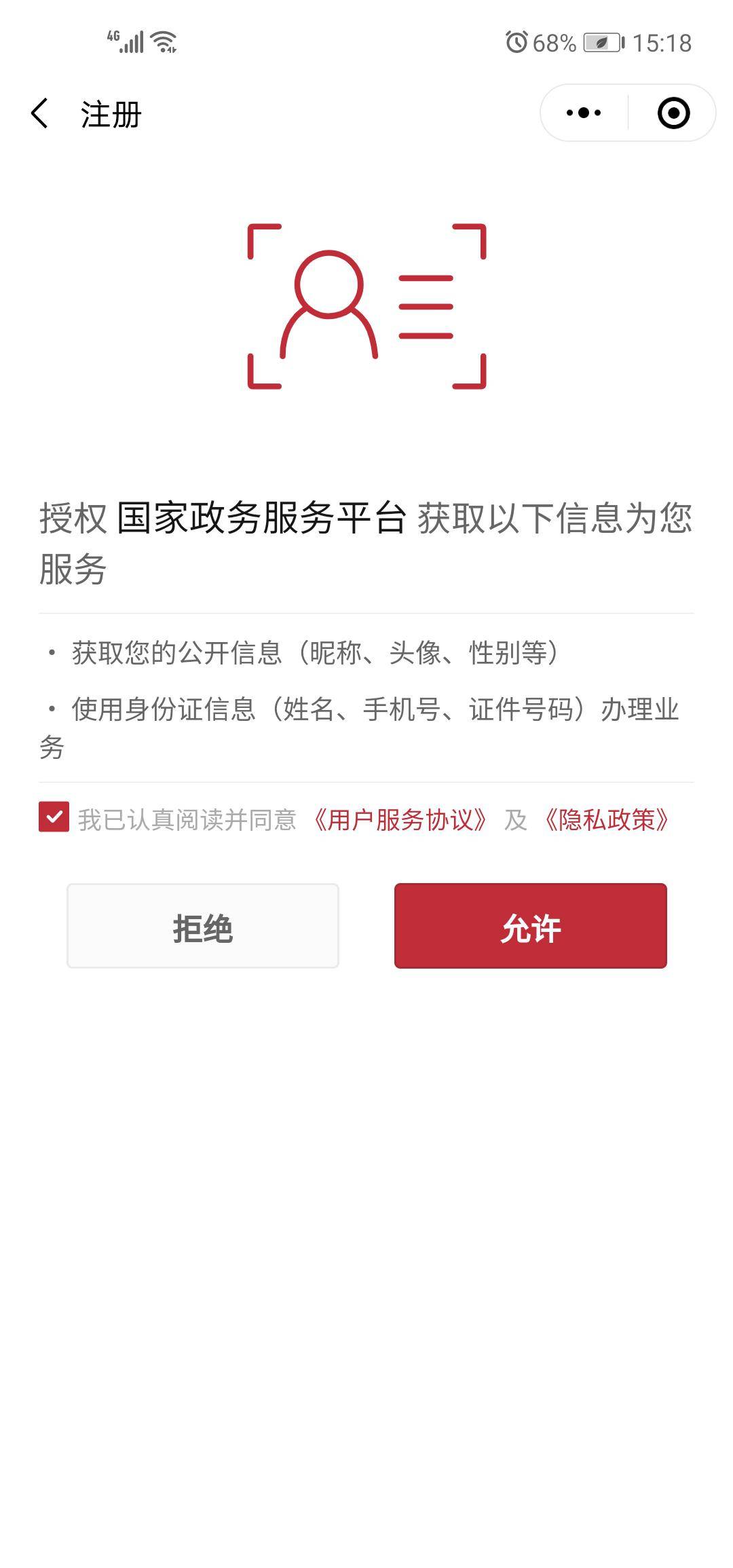Tap 注册 page title text
The width and height of the screenshot is (733, 1568).
pyautogui.click(x=109, y=115)
